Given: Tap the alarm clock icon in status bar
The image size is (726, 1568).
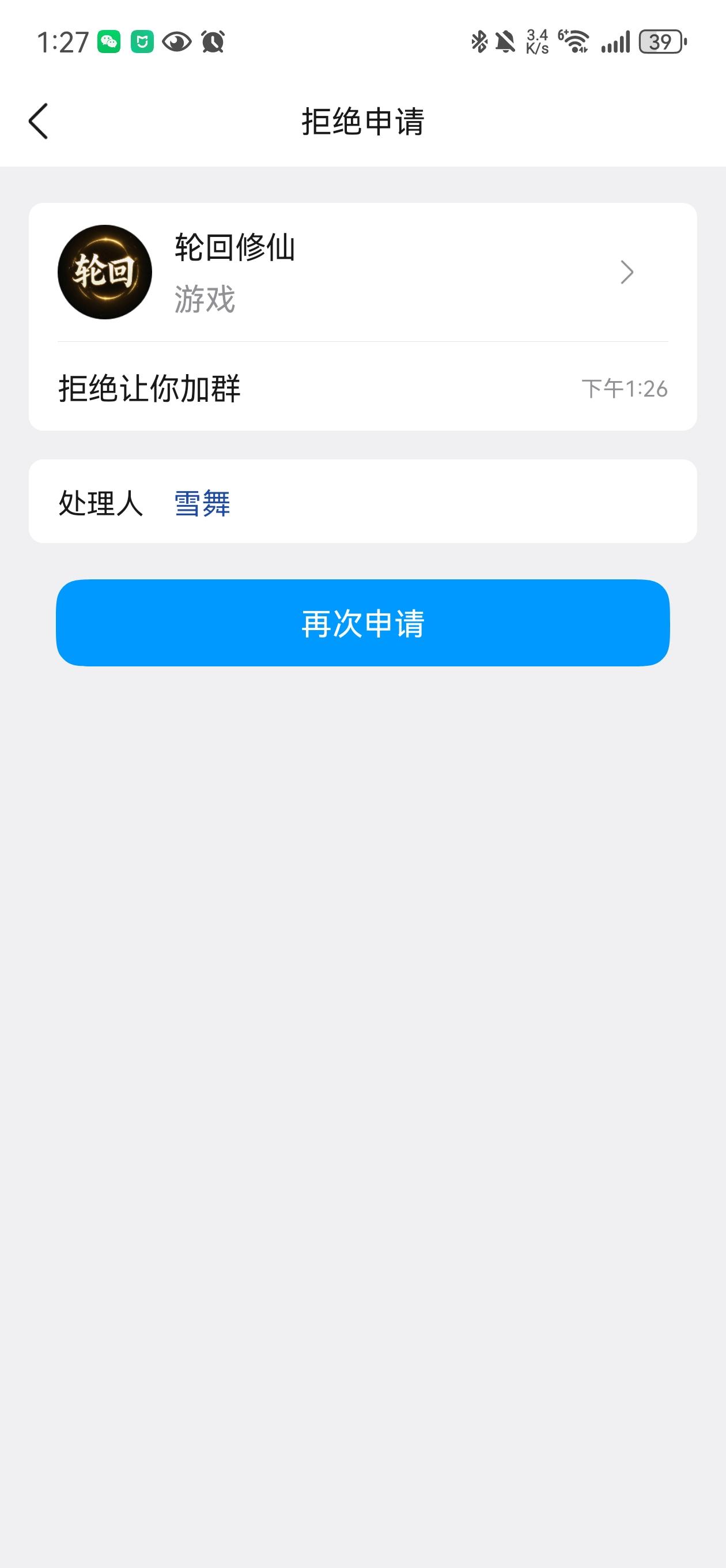Looking at the screenshot, I should (213, 42).
